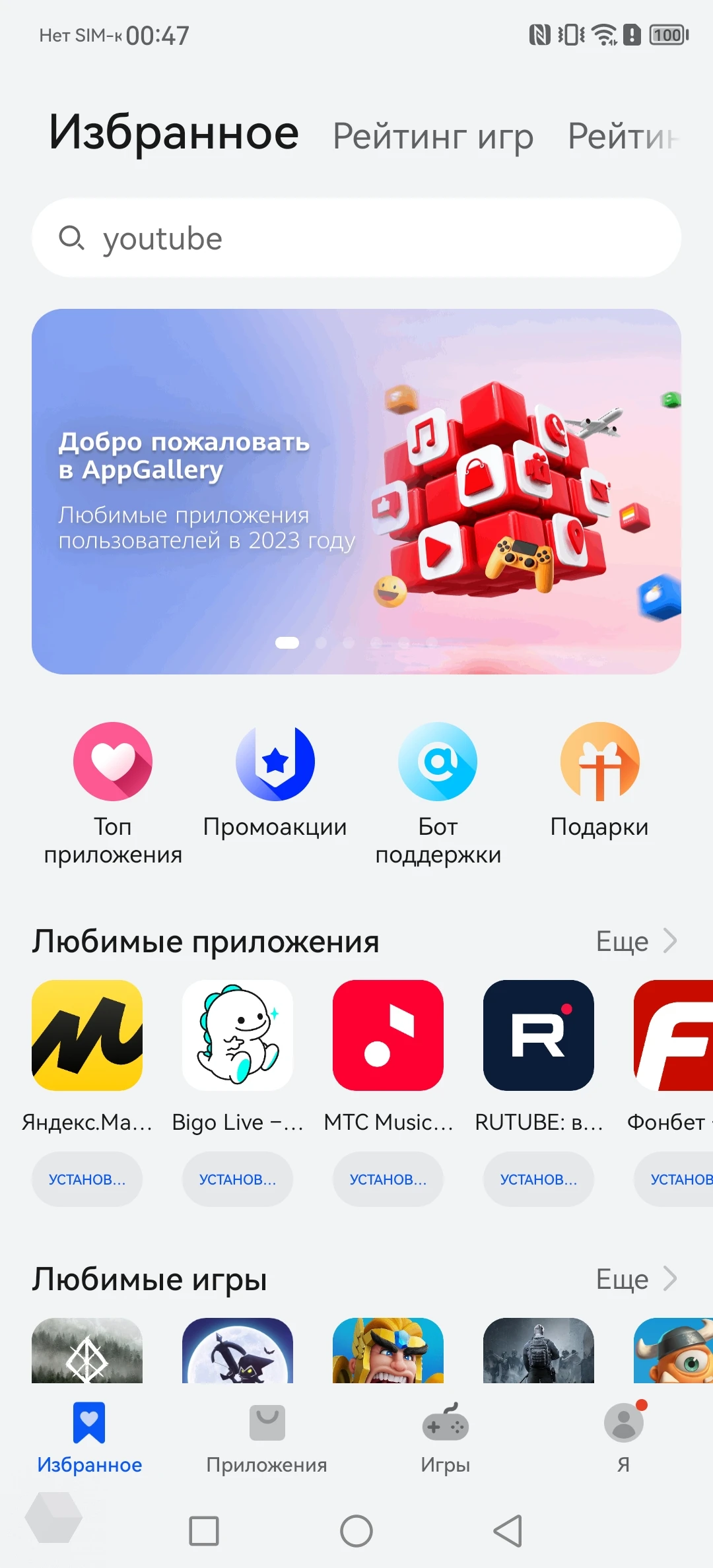
Task: Switch to the Приложения bottom tab
Action: (x=267, y=1439)
